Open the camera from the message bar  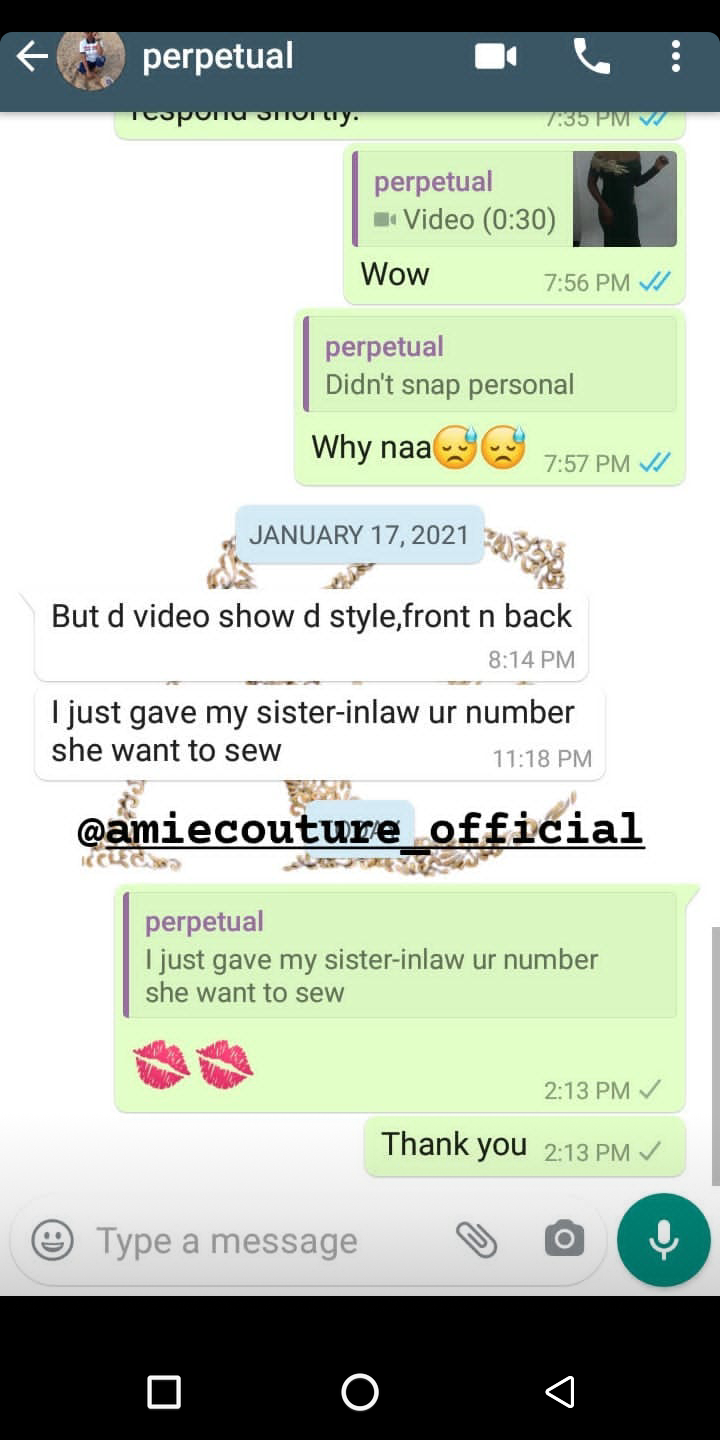pyautogui.click(x=564, y=1240)
